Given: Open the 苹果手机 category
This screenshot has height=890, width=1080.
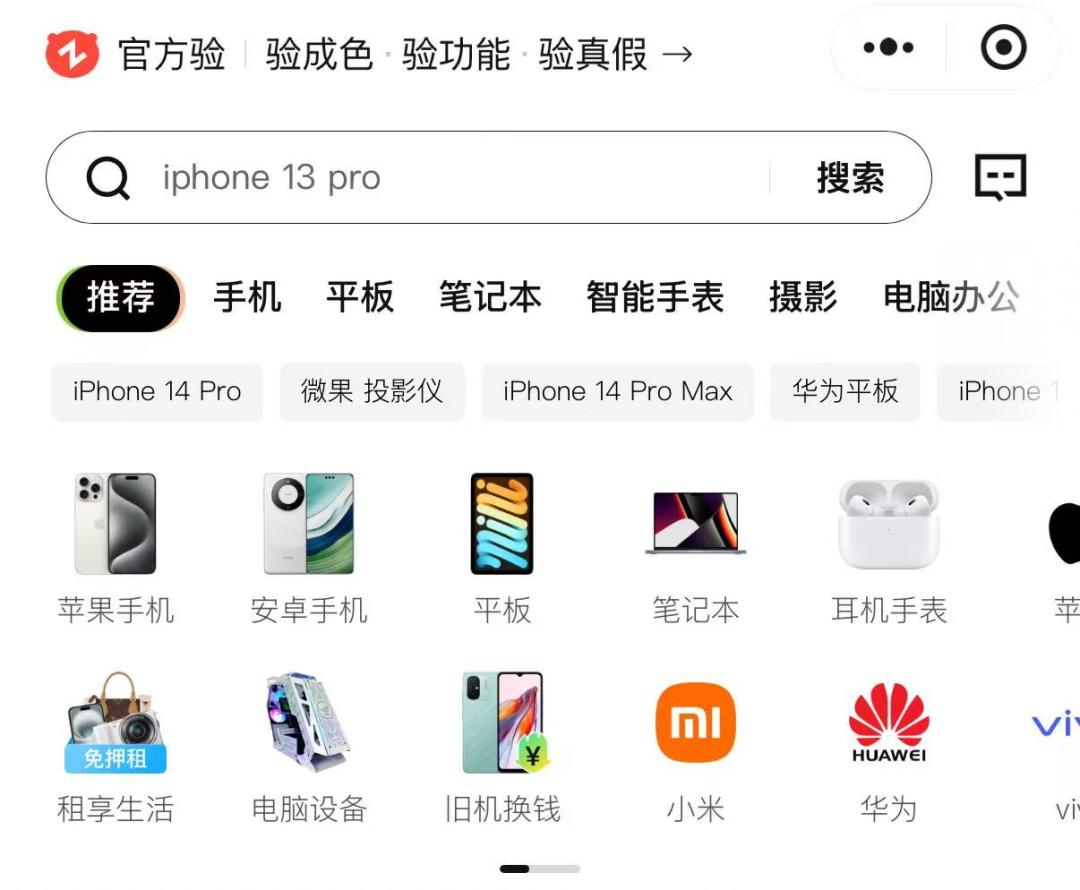Looking at the screenshot, I should tap(116, 547).
